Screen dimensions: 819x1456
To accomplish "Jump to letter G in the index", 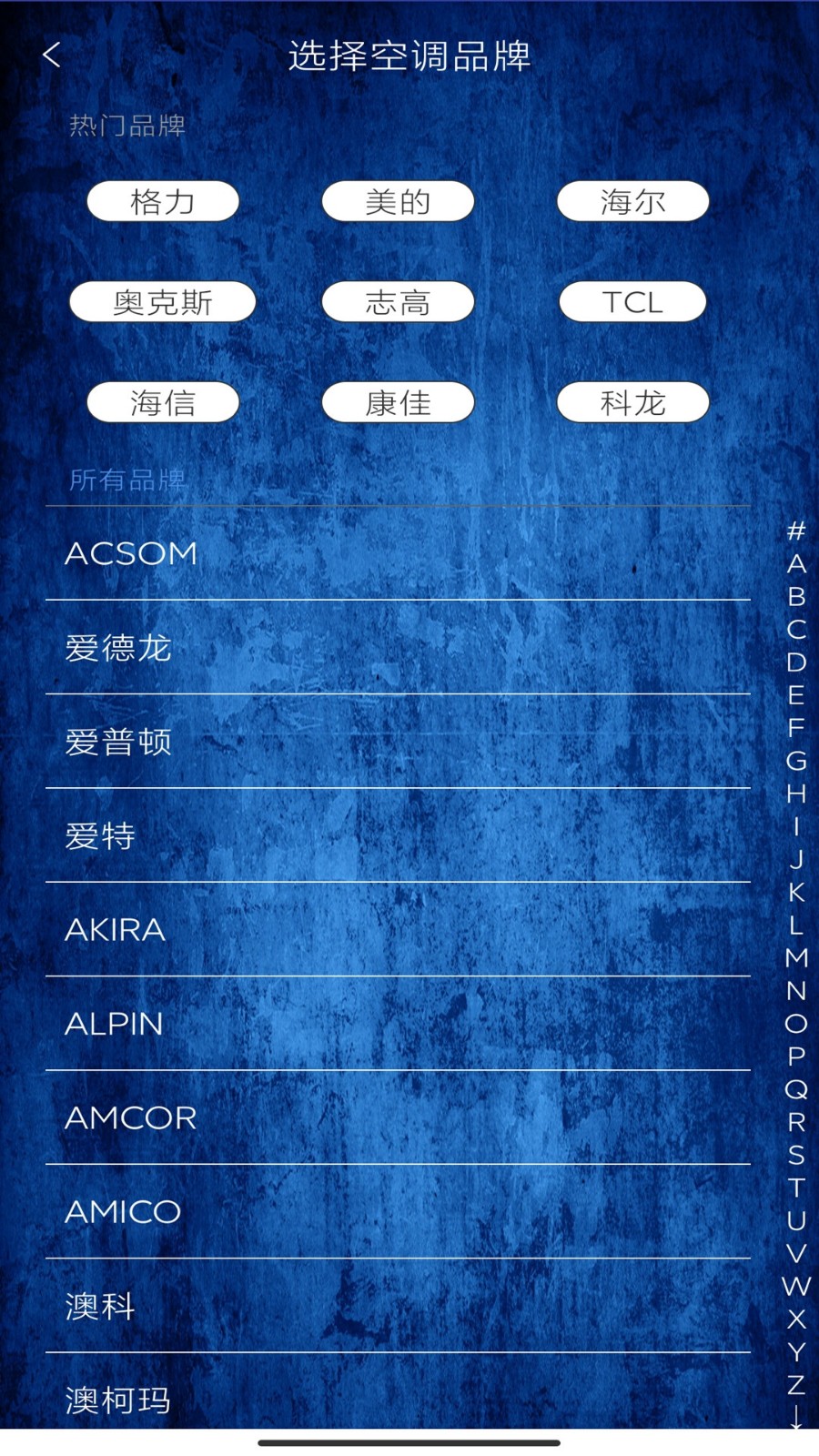I will click(796, 761).
